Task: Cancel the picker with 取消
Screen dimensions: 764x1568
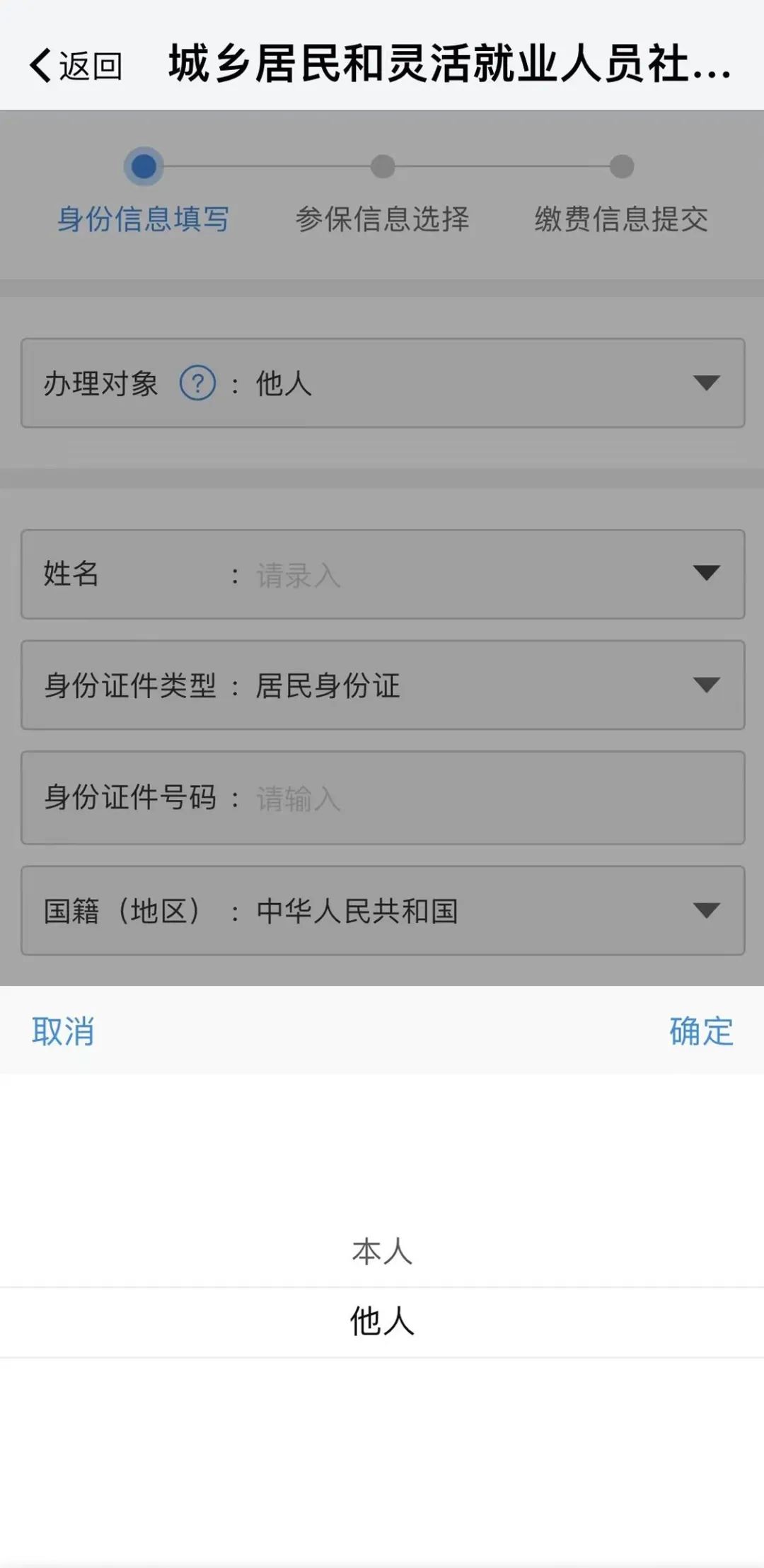Action: (63, 1031)
